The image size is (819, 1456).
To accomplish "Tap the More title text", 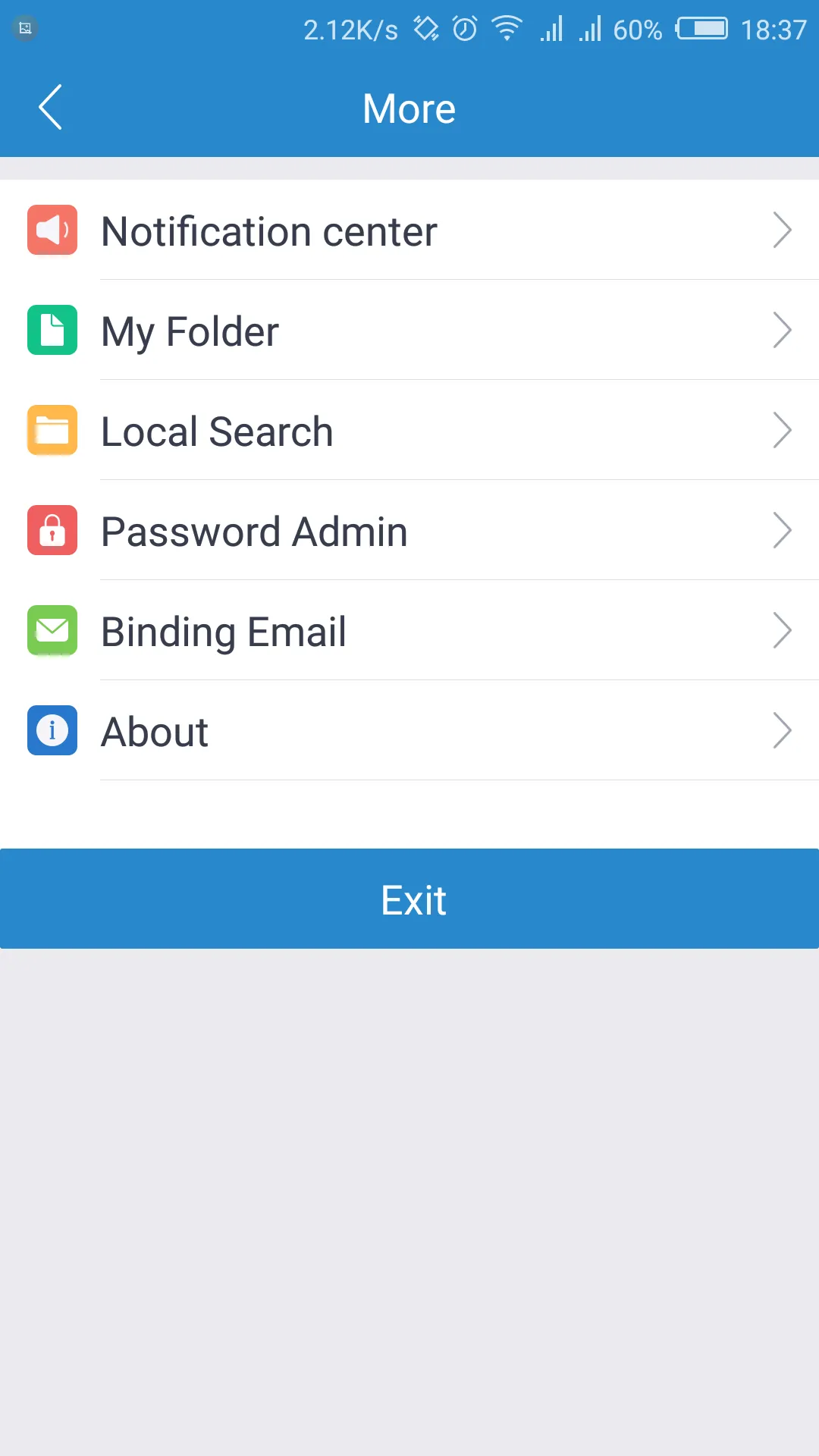I will [x=409, y=108].
